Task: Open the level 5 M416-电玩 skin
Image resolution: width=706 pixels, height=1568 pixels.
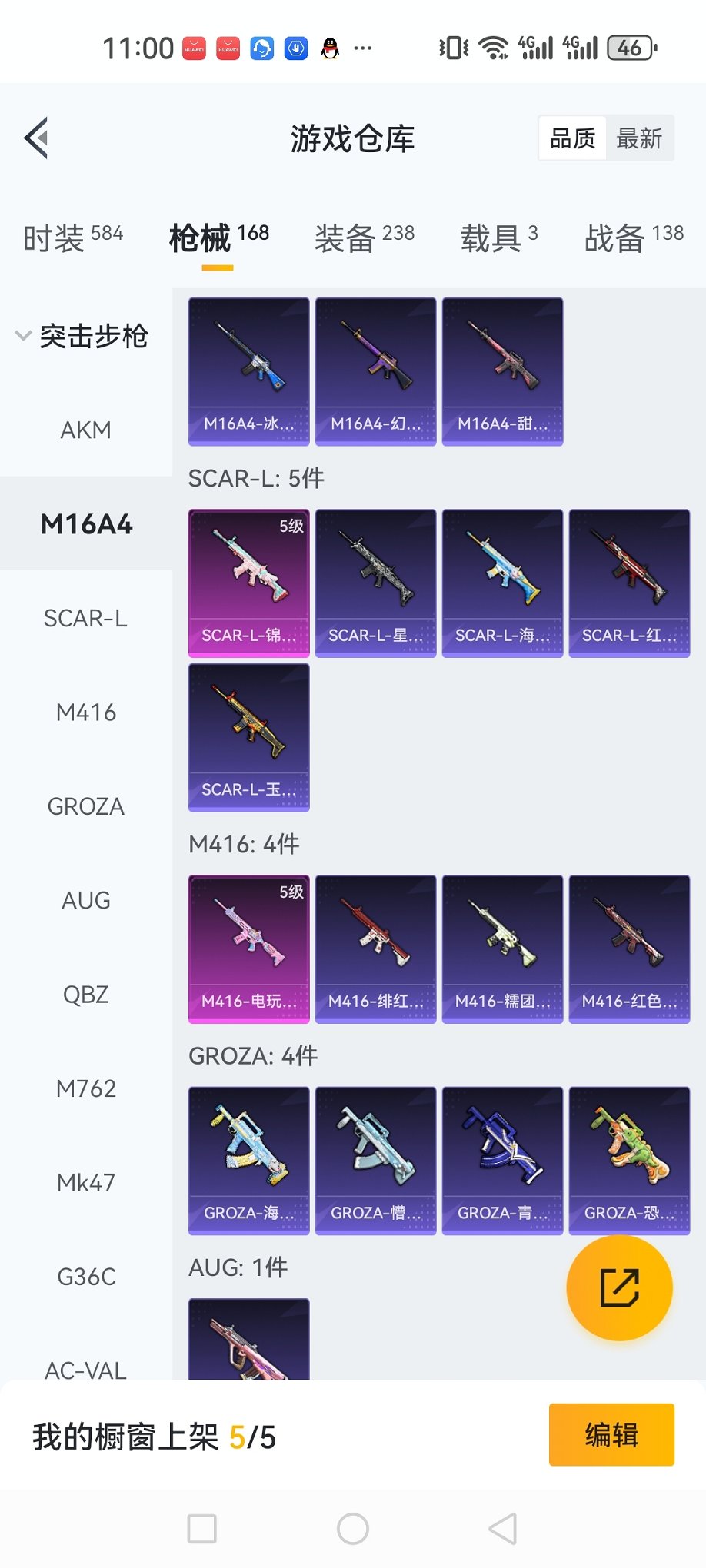Action: tap(248, 948)
